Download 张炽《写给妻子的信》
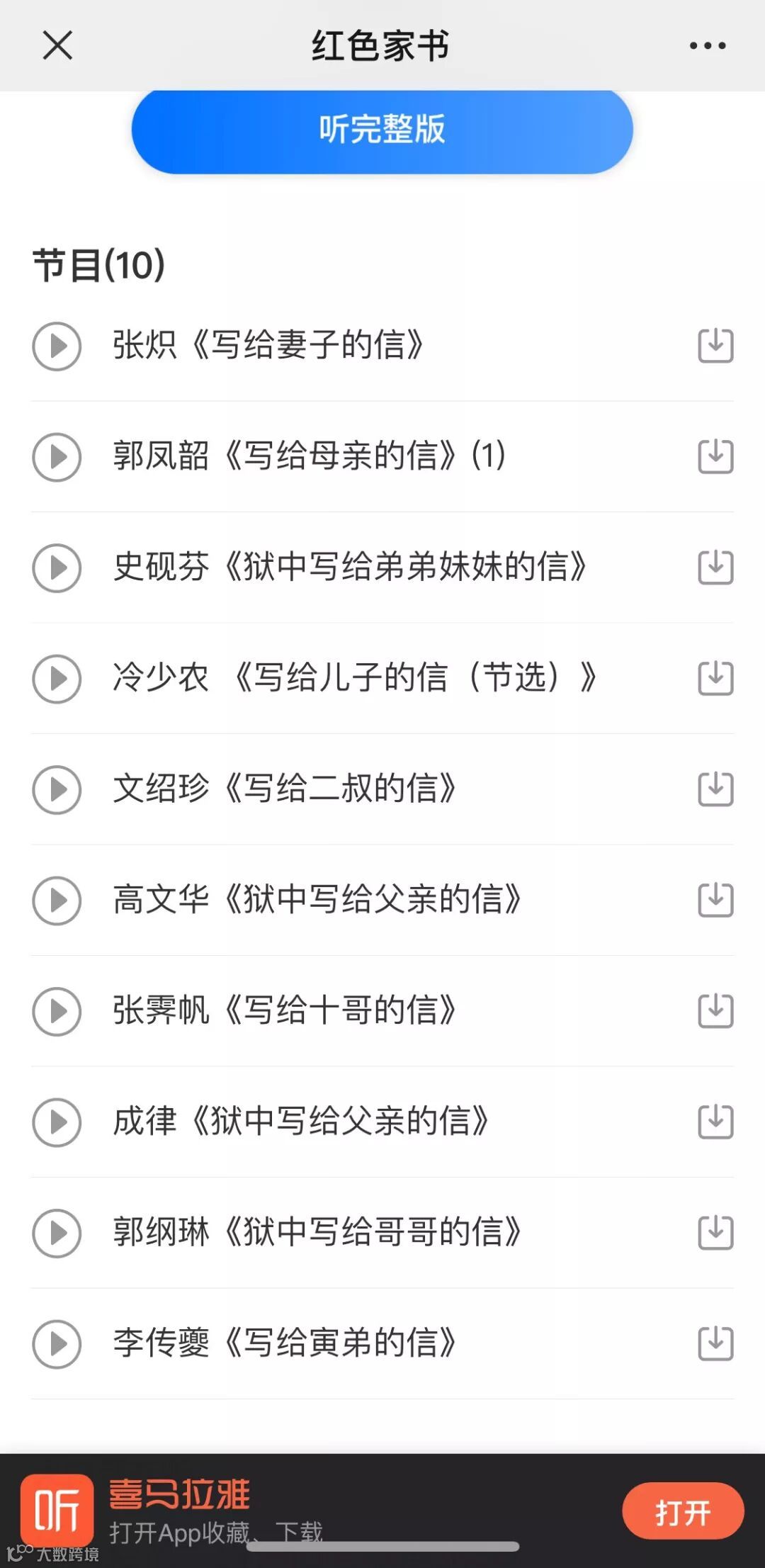765x1568 pixels. pyautogui.click(x=715, y=346)
